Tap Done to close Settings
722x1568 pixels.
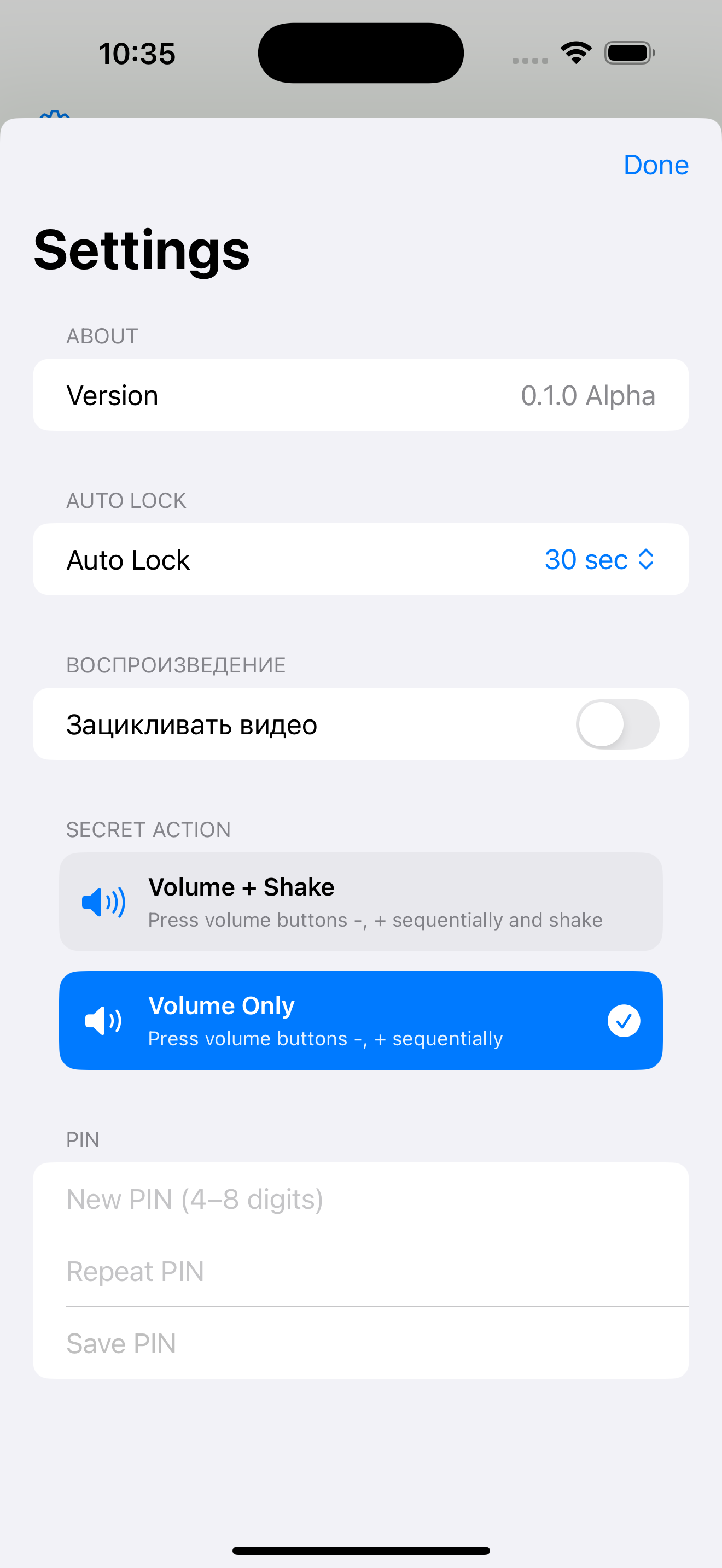tap(656, 165)
